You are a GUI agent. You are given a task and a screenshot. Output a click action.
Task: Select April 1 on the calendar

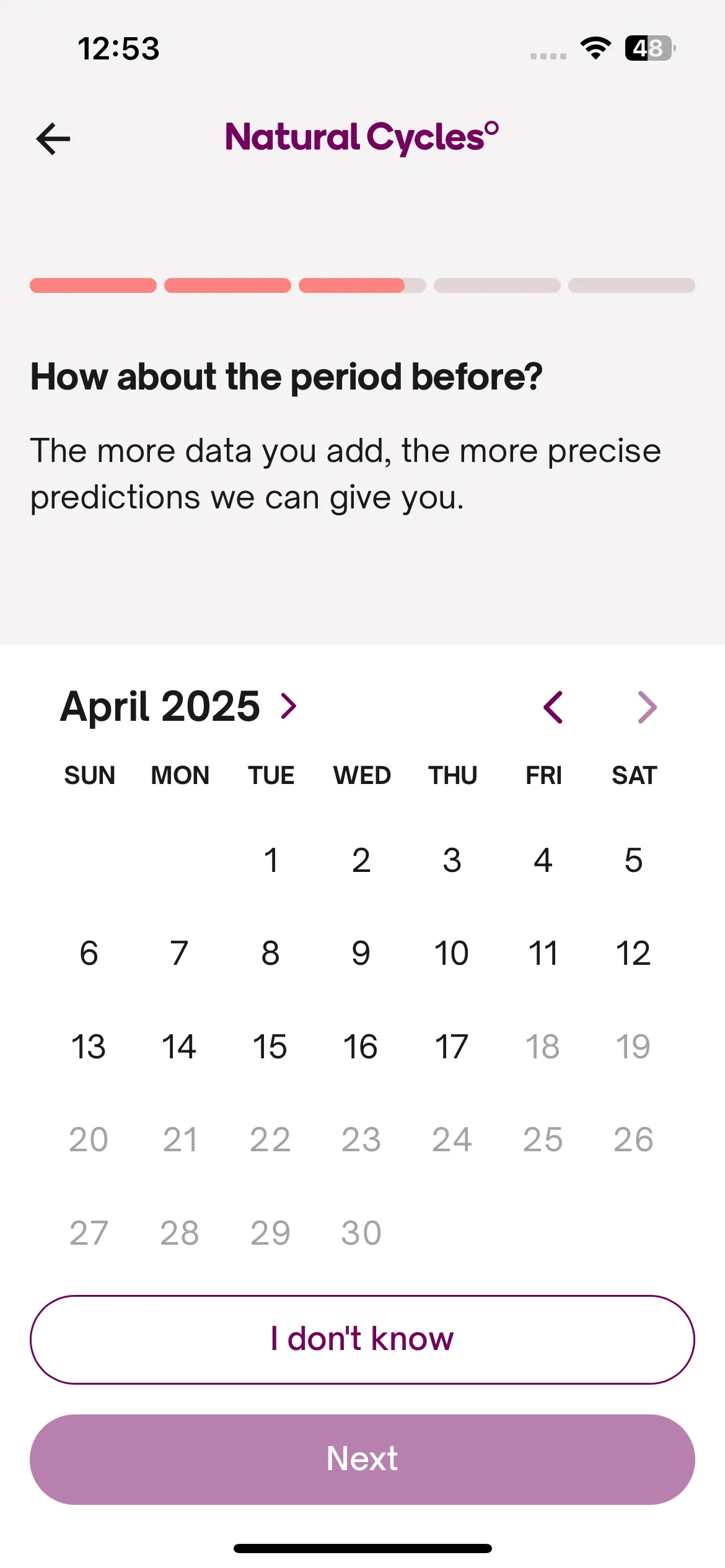tap(271, 860)
